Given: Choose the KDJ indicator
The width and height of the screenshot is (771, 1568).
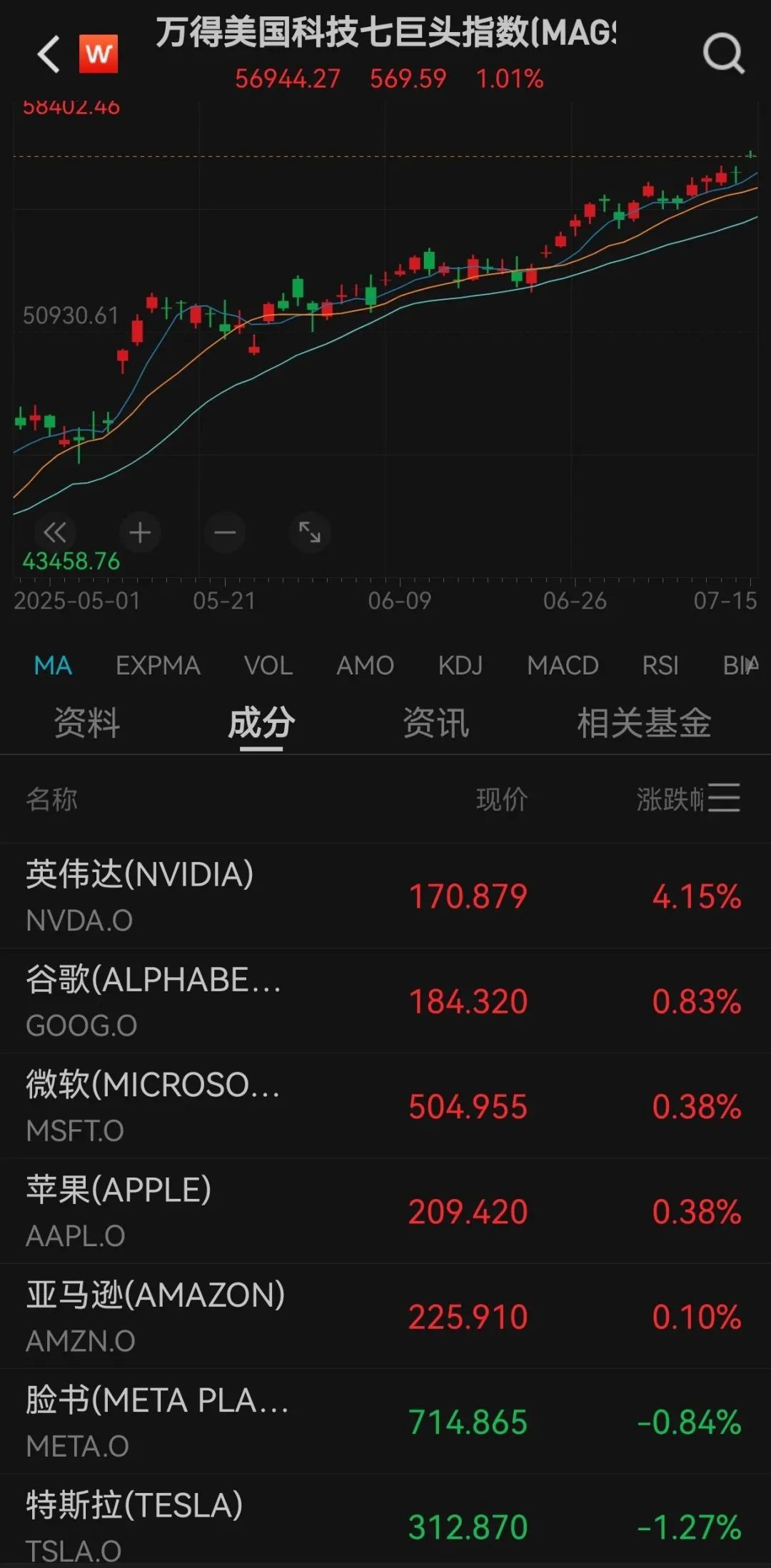Looking at the screenshot, I should tap(460, 665).
